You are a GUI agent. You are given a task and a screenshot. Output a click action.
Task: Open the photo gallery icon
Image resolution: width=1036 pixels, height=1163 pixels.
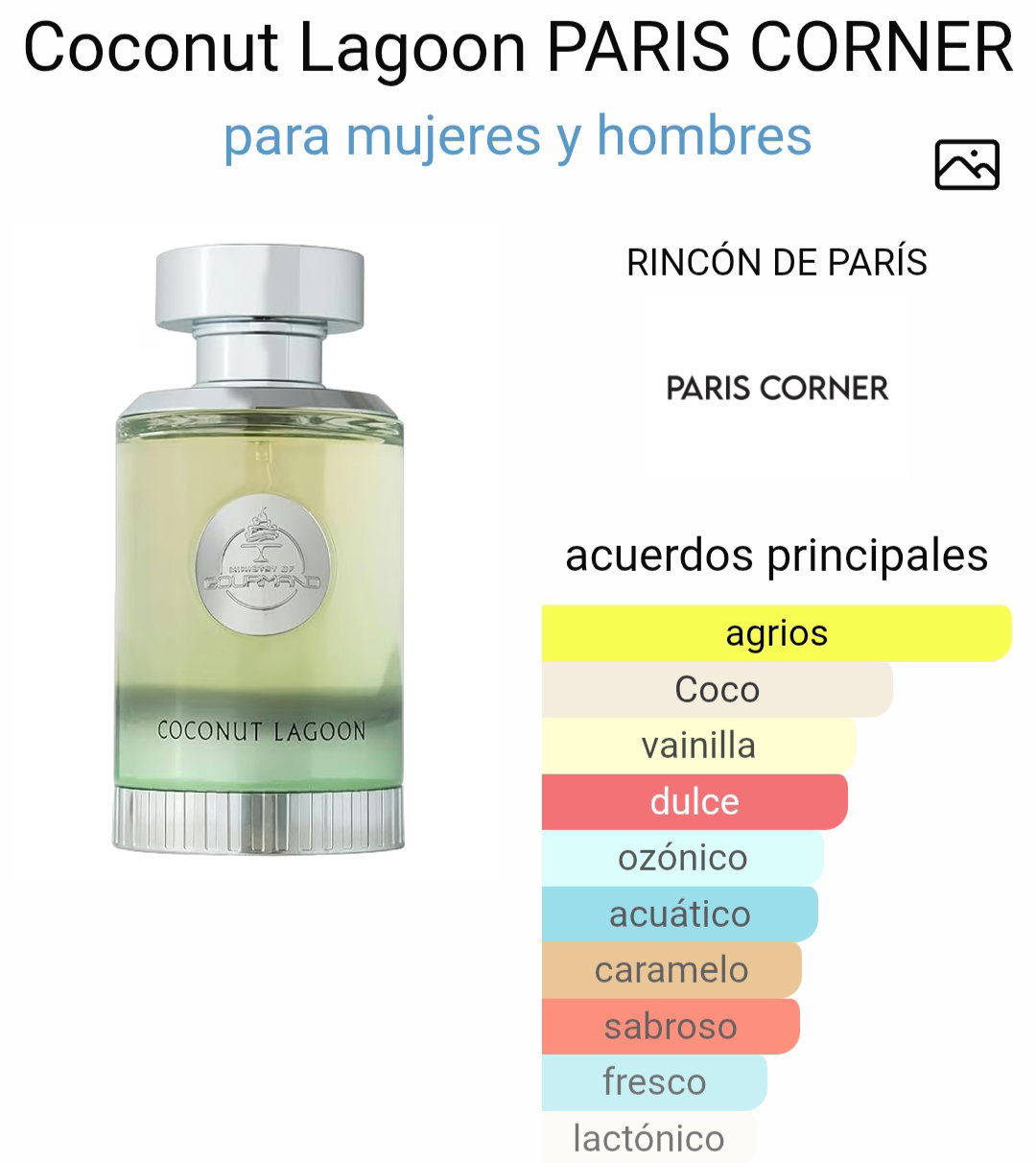click(x=967, y=164)
